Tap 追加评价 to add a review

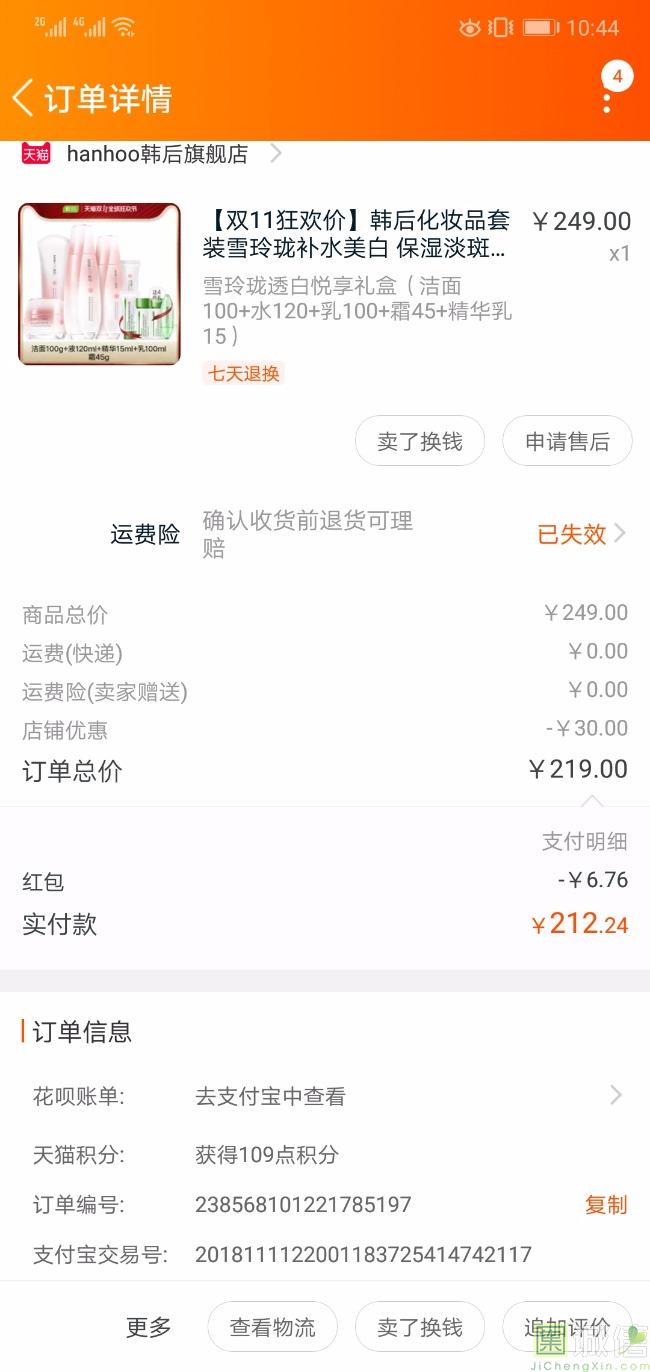567,1327
